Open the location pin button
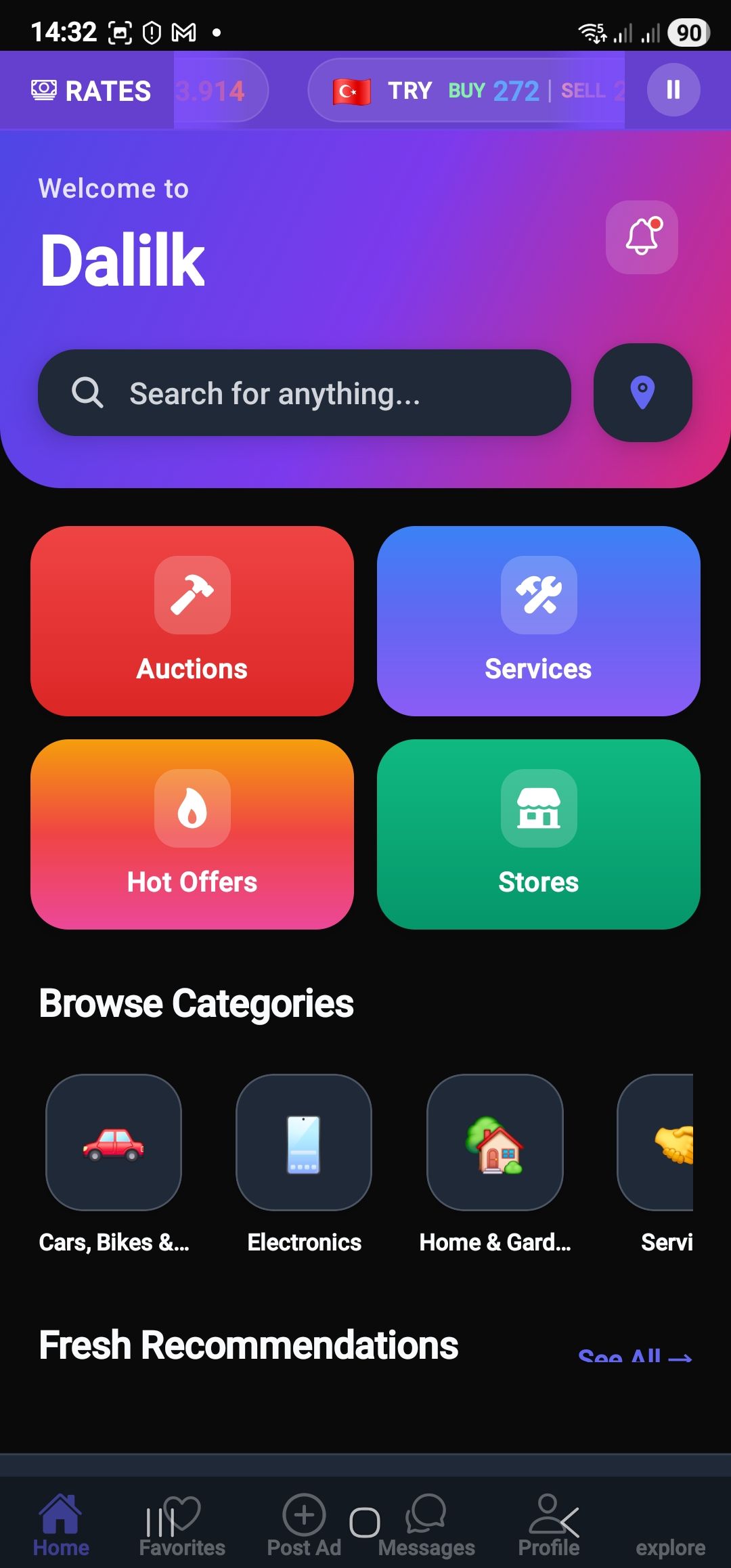 tap(642, 393)
